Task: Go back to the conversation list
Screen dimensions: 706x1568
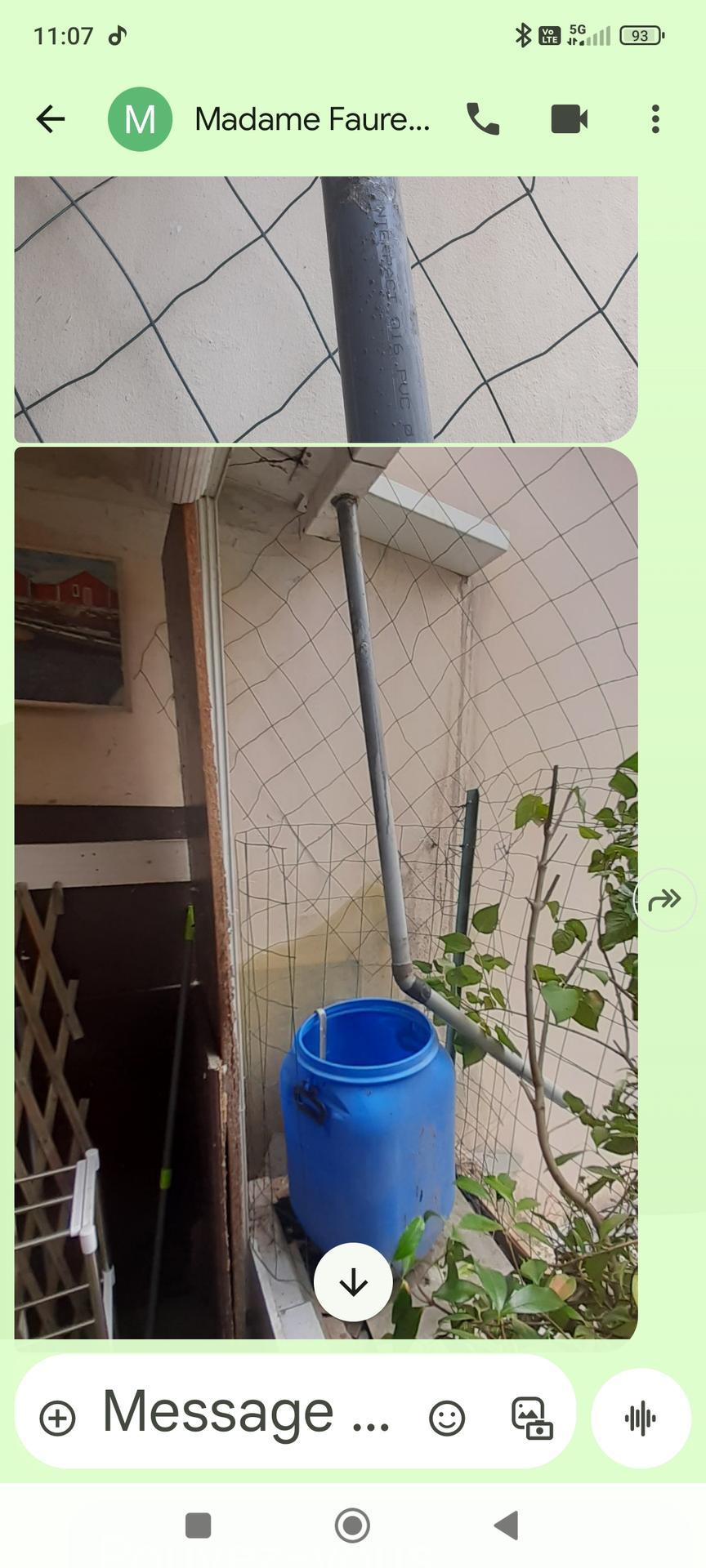Action: (51, 119)
